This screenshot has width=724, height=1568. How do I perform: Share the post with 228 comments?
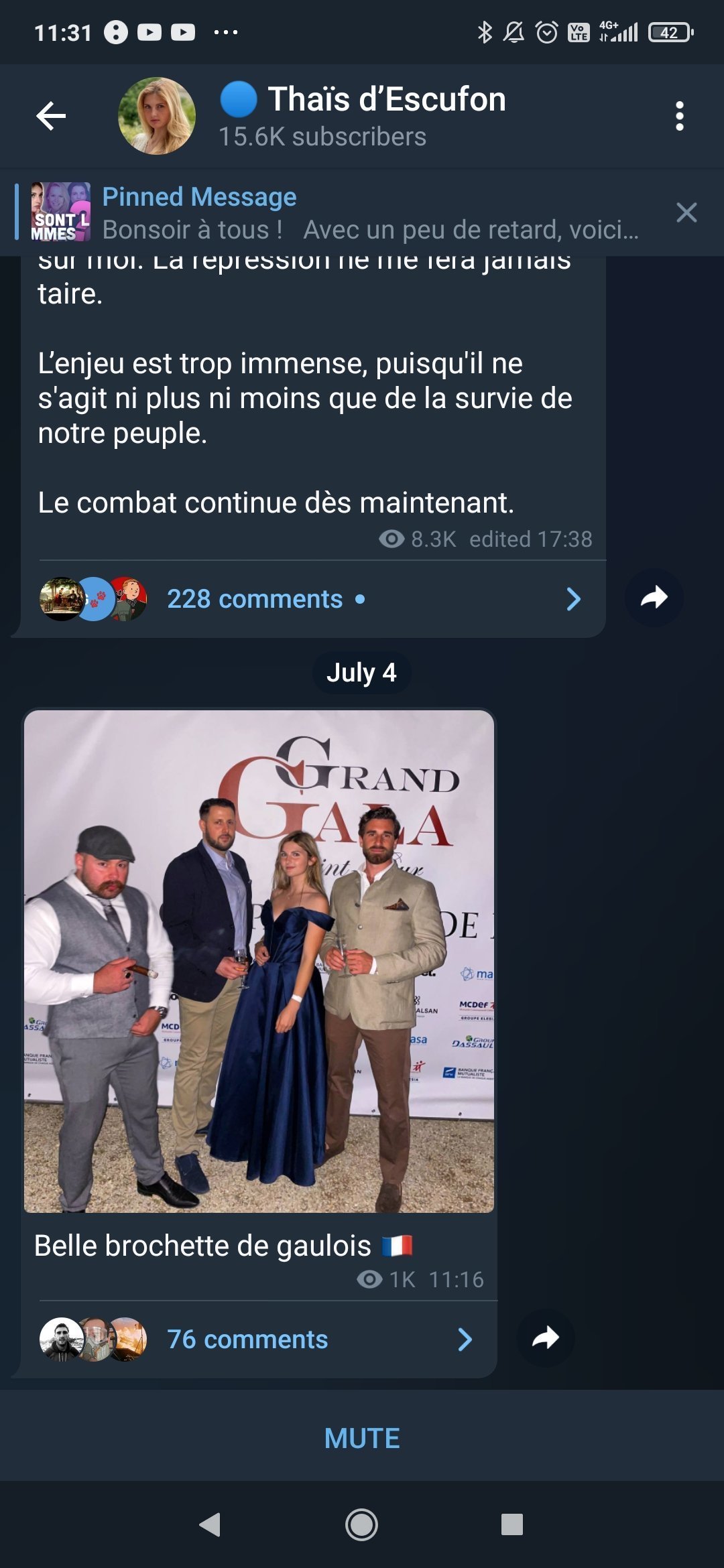pos(654,598)
